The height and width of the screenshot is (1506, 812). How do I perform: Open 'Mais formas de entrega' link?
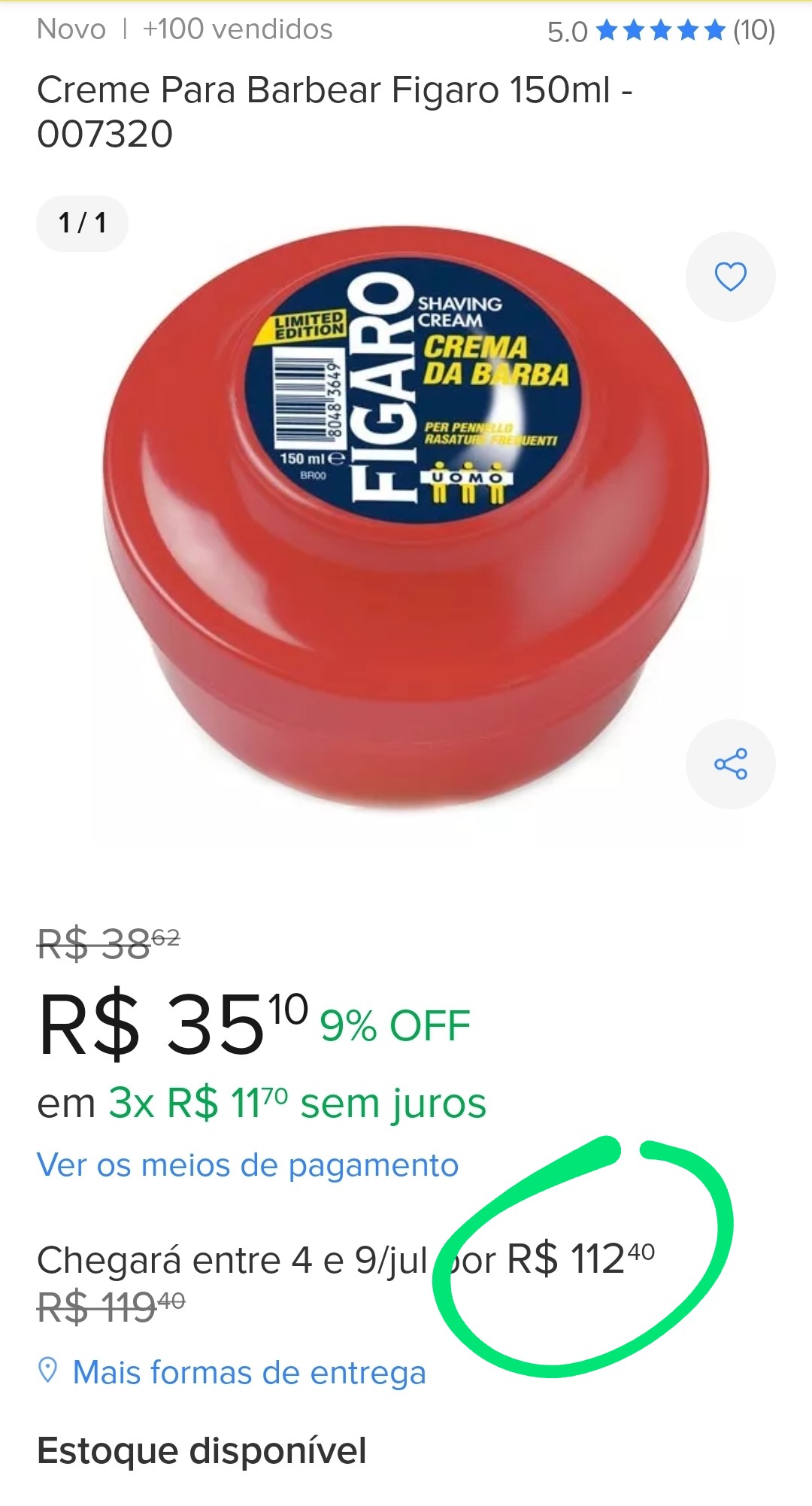[x=249, y=1372]
